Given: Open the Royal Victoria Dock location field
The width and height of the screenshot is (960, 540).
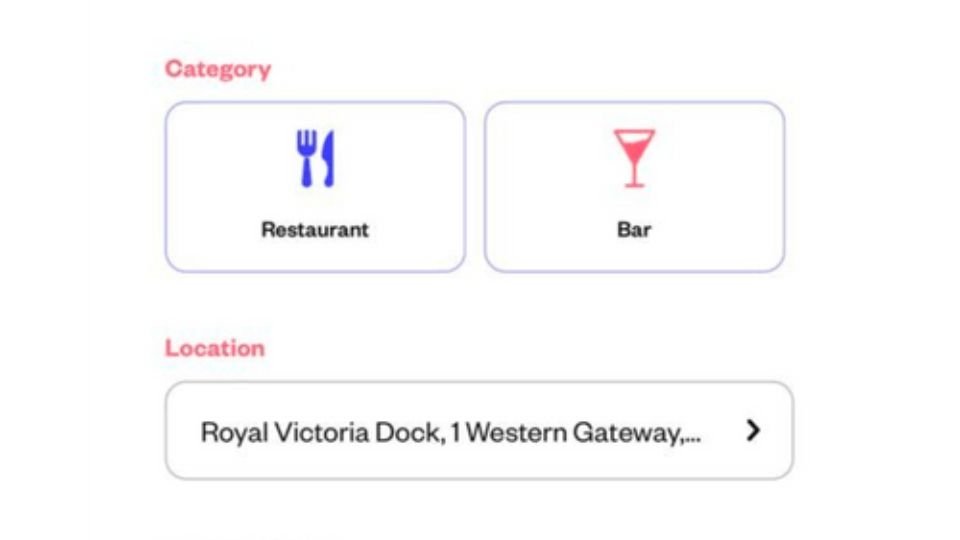Looking at the screenshot, I should [x=478, y=431].
